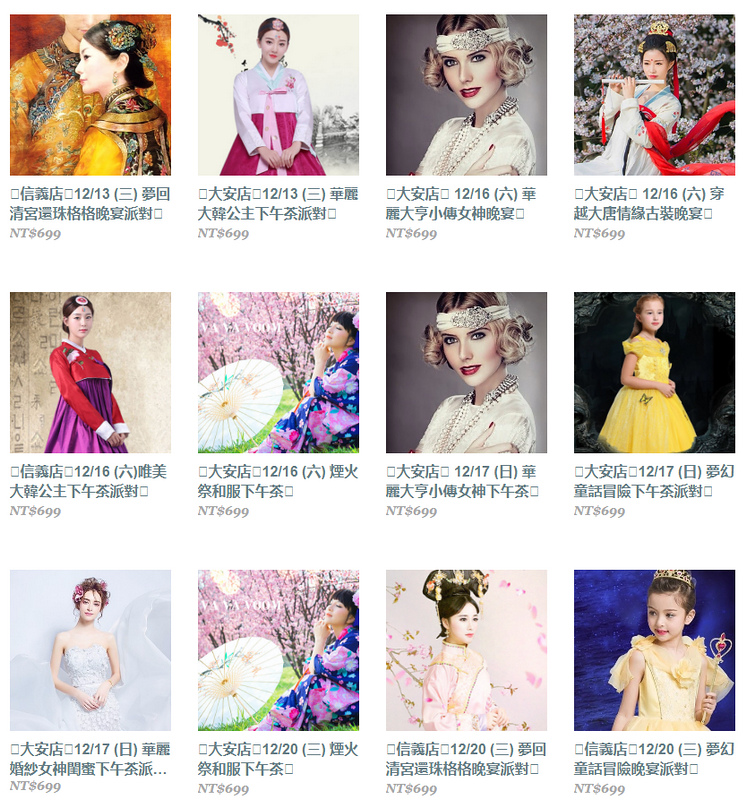
Task: View 大安店 12/16 煙火祭和服下午茶 product
Action: [x=278, y=373]
